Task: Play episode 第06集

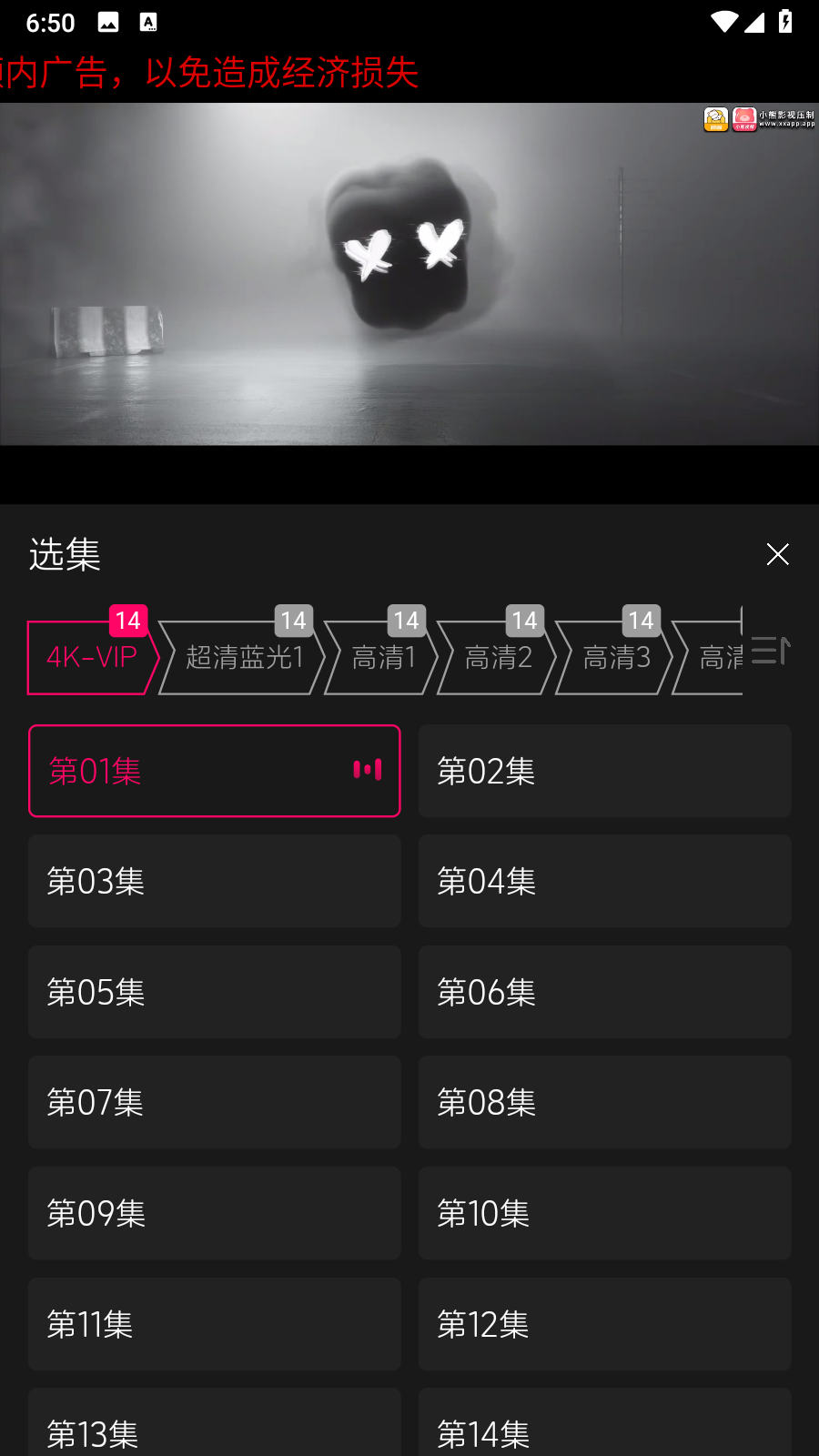Action: (604, 992)
